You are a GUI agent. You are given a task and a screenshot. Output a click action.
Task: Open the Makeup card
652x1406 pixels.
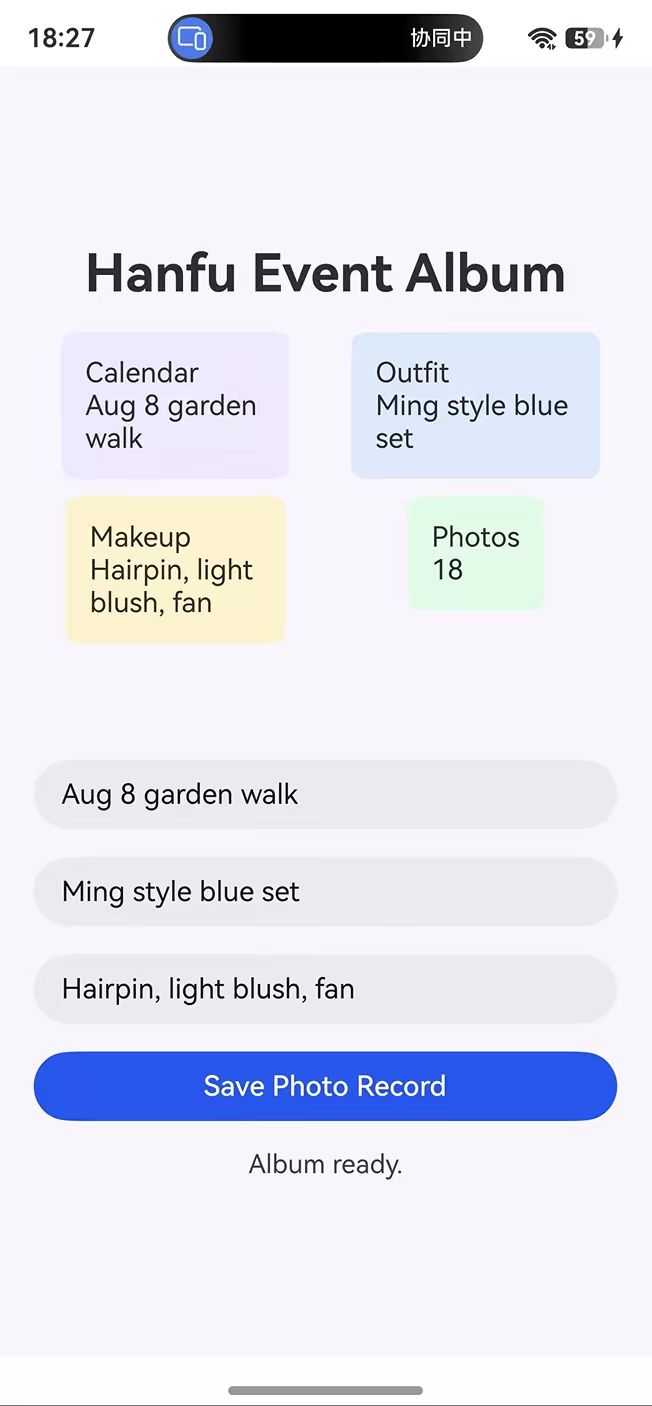tap(176, 570)
